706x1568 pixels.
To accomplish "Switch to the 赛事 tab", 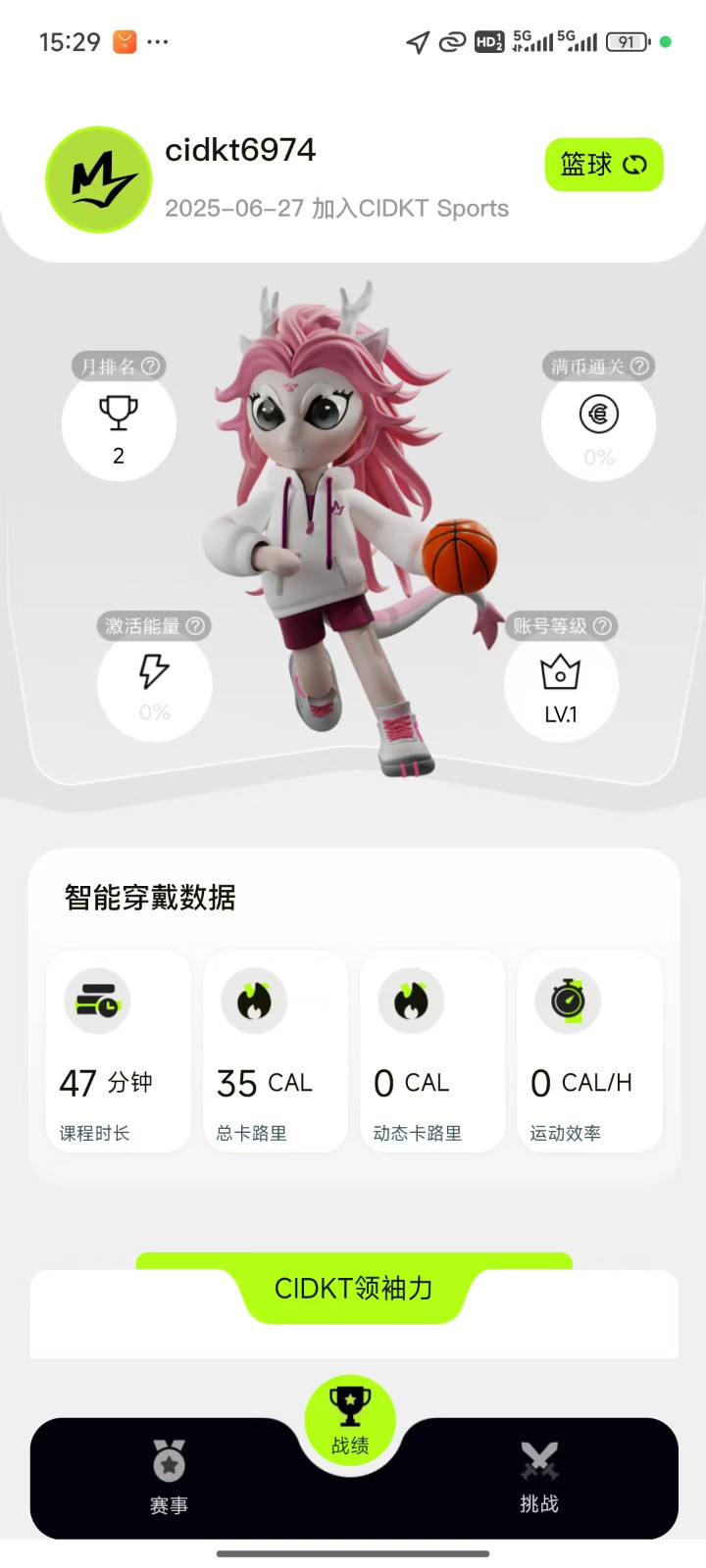I will (169, 1477).
